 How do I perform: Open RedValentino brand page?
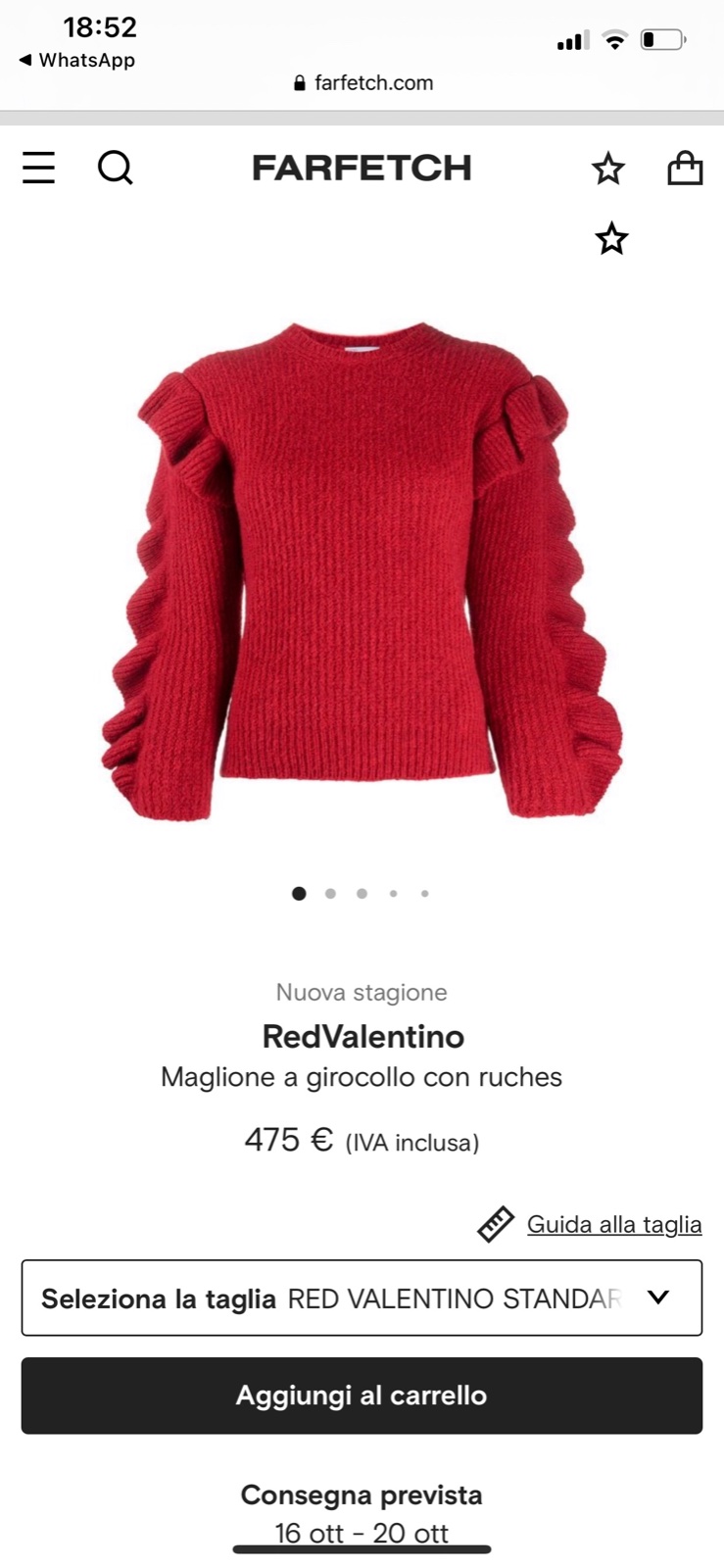[x=362, y=1036]
